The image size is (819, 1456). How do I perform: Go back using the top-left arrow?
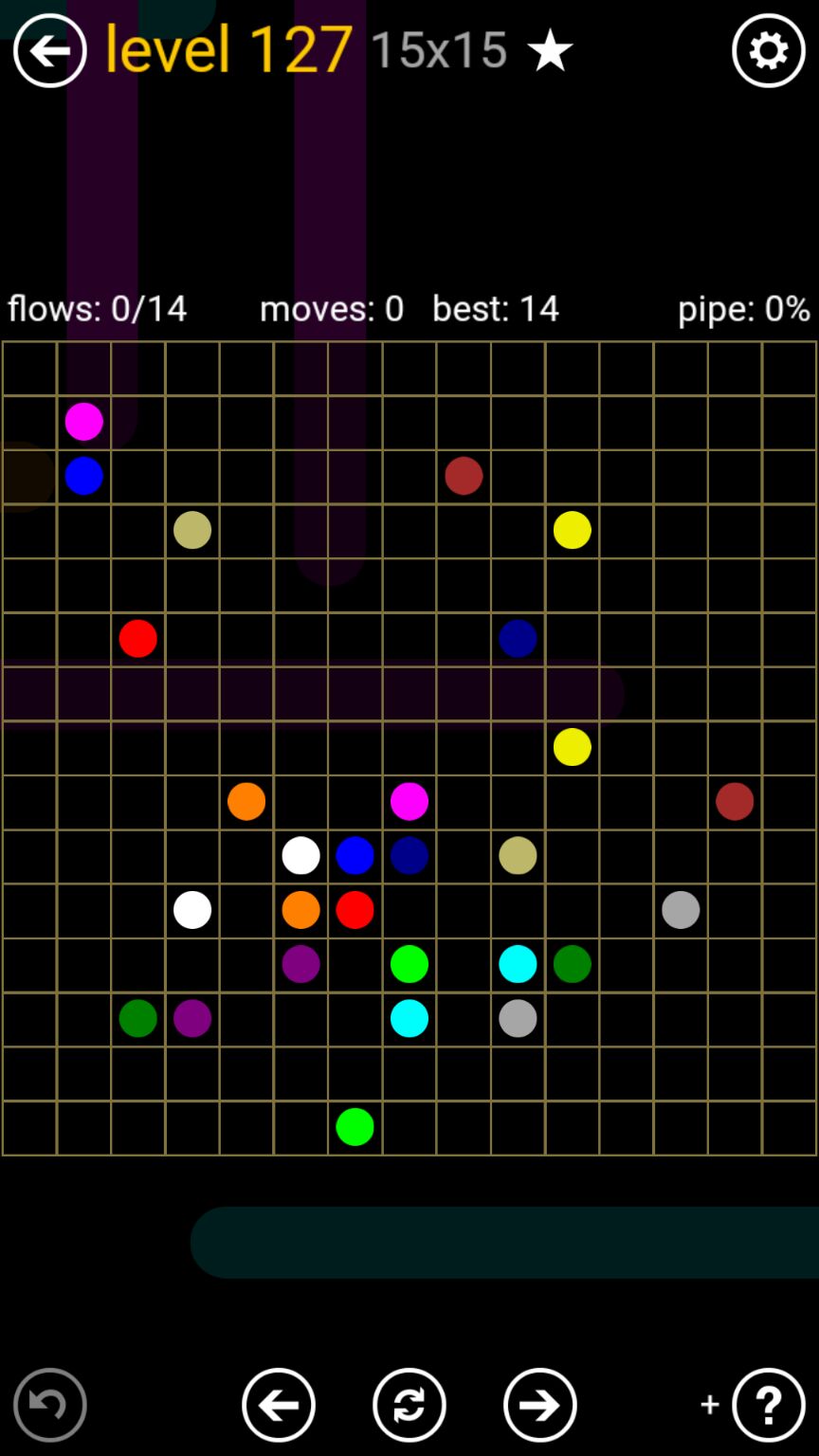[x=49, y=51]
